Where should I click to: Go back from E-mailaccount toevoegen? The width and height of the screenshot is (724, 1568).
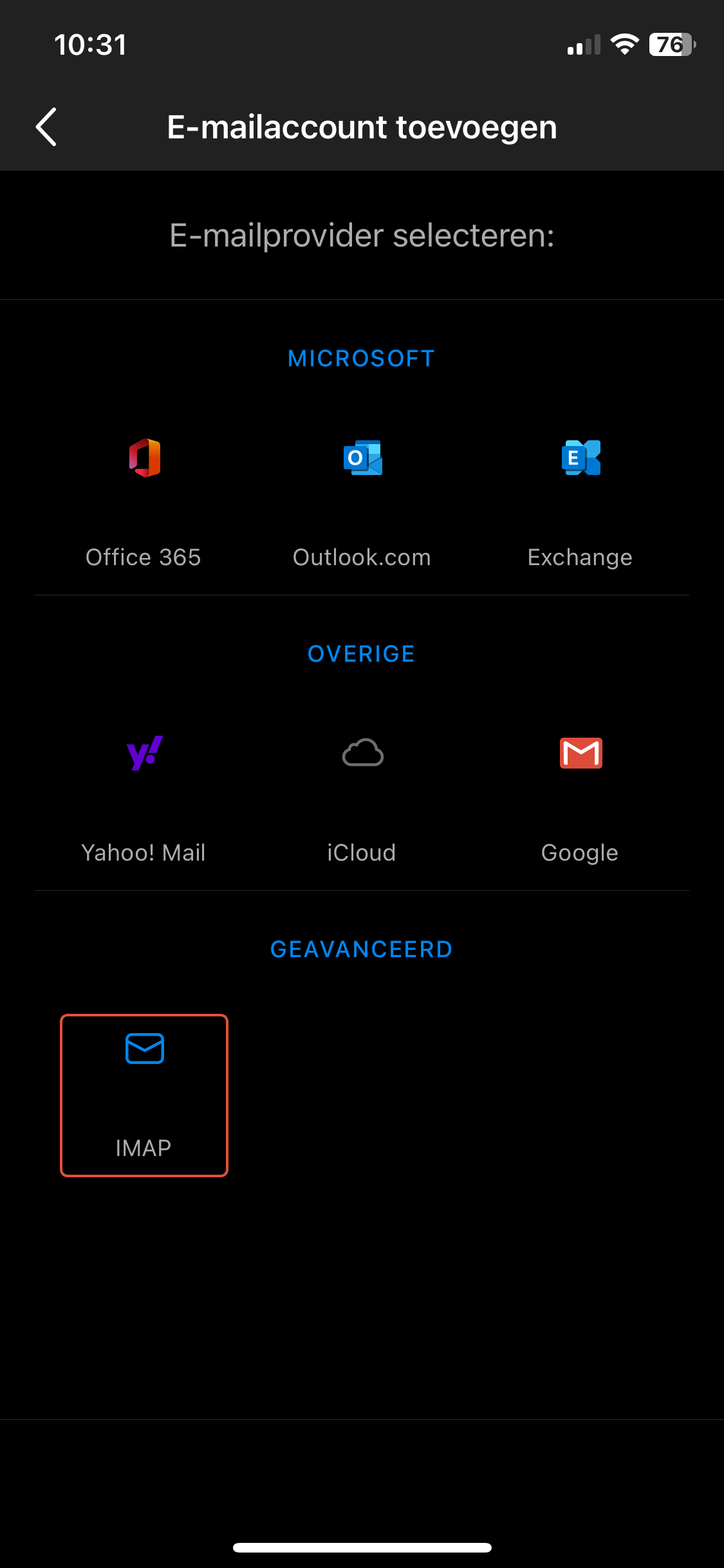click(46, 127)
